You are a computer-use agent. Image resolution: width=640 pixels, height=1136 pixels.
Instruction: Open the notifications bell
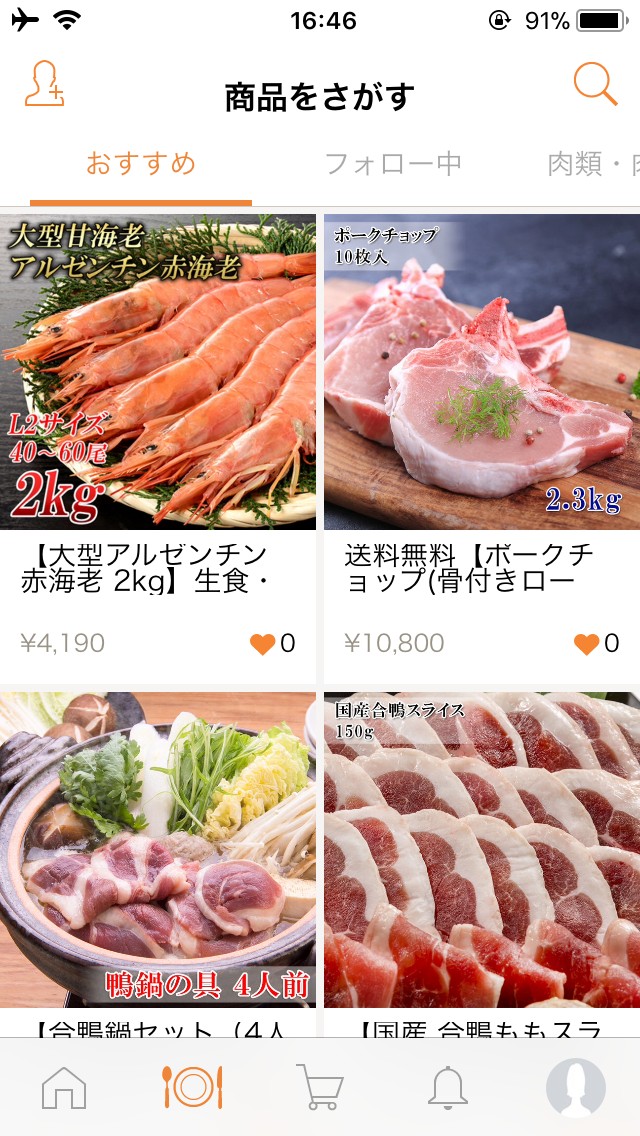click(x=448, y=1087)
